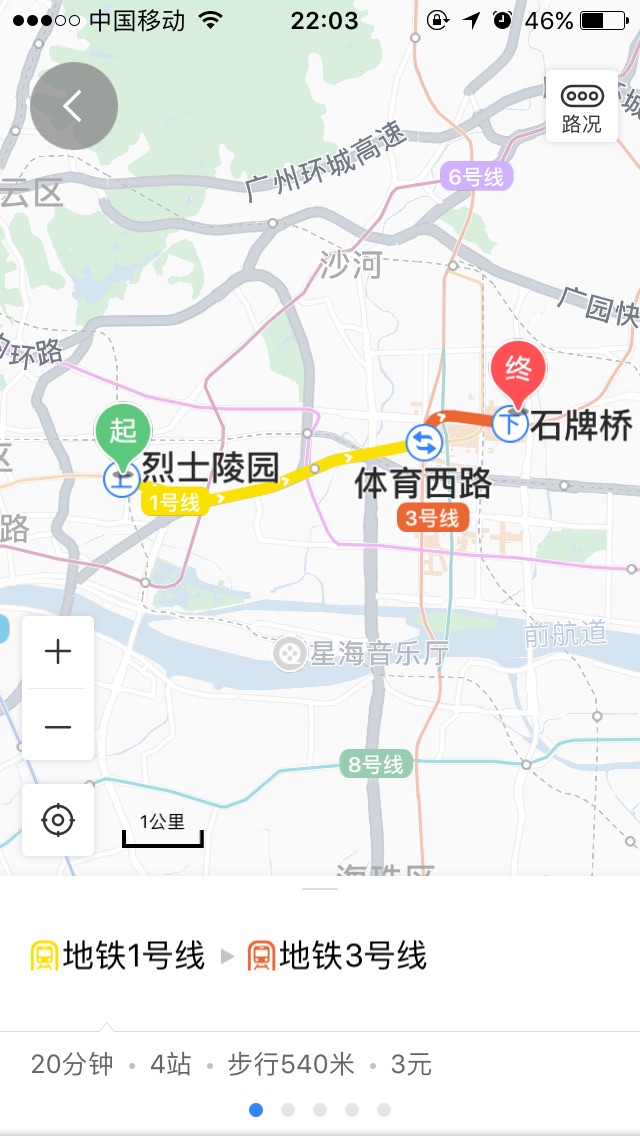Expand the route panel handle
The image size is (640, 1136).
[x=320, y=888]
